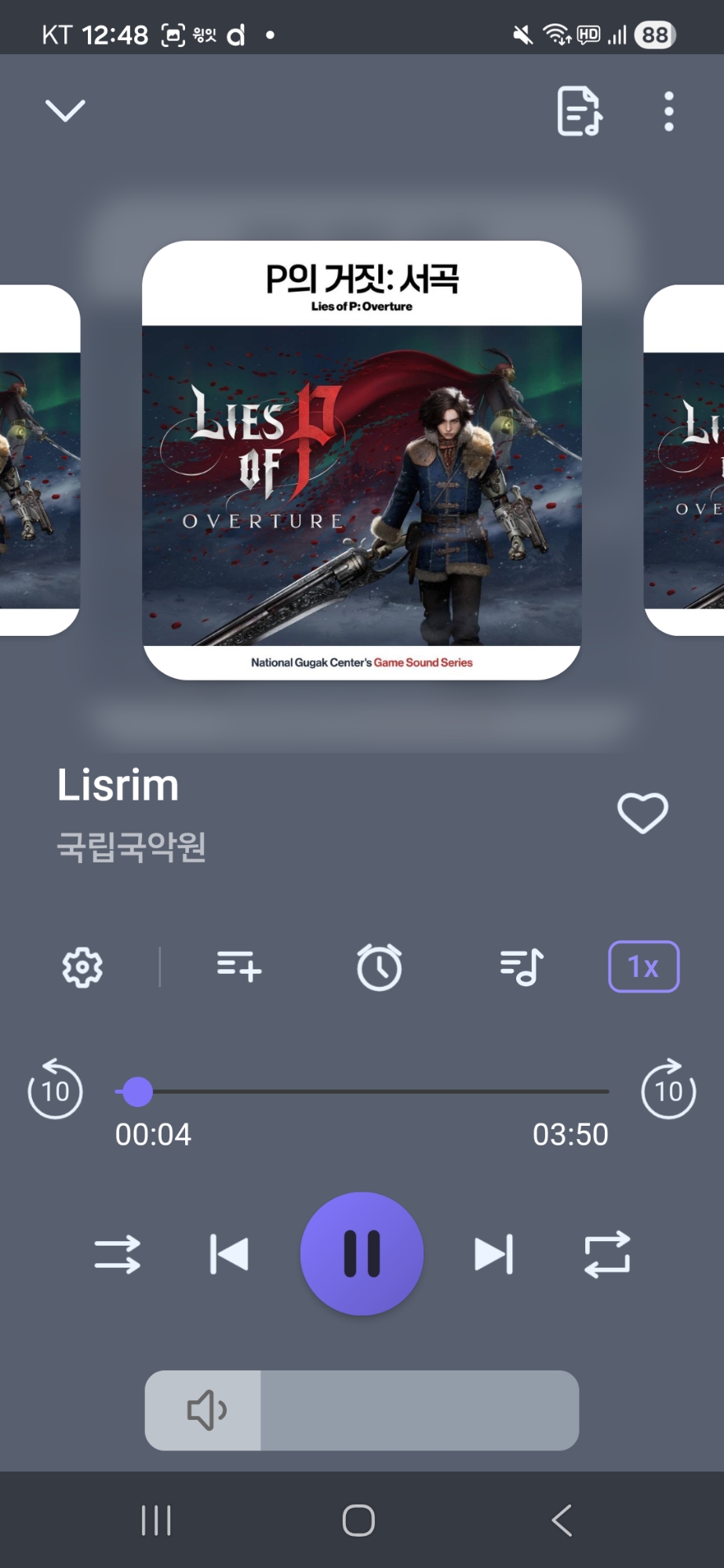Image resolution: width=724 pixels, height=1568 pixels.
Task: Set a sleep timer
Action: pos(380,967)
